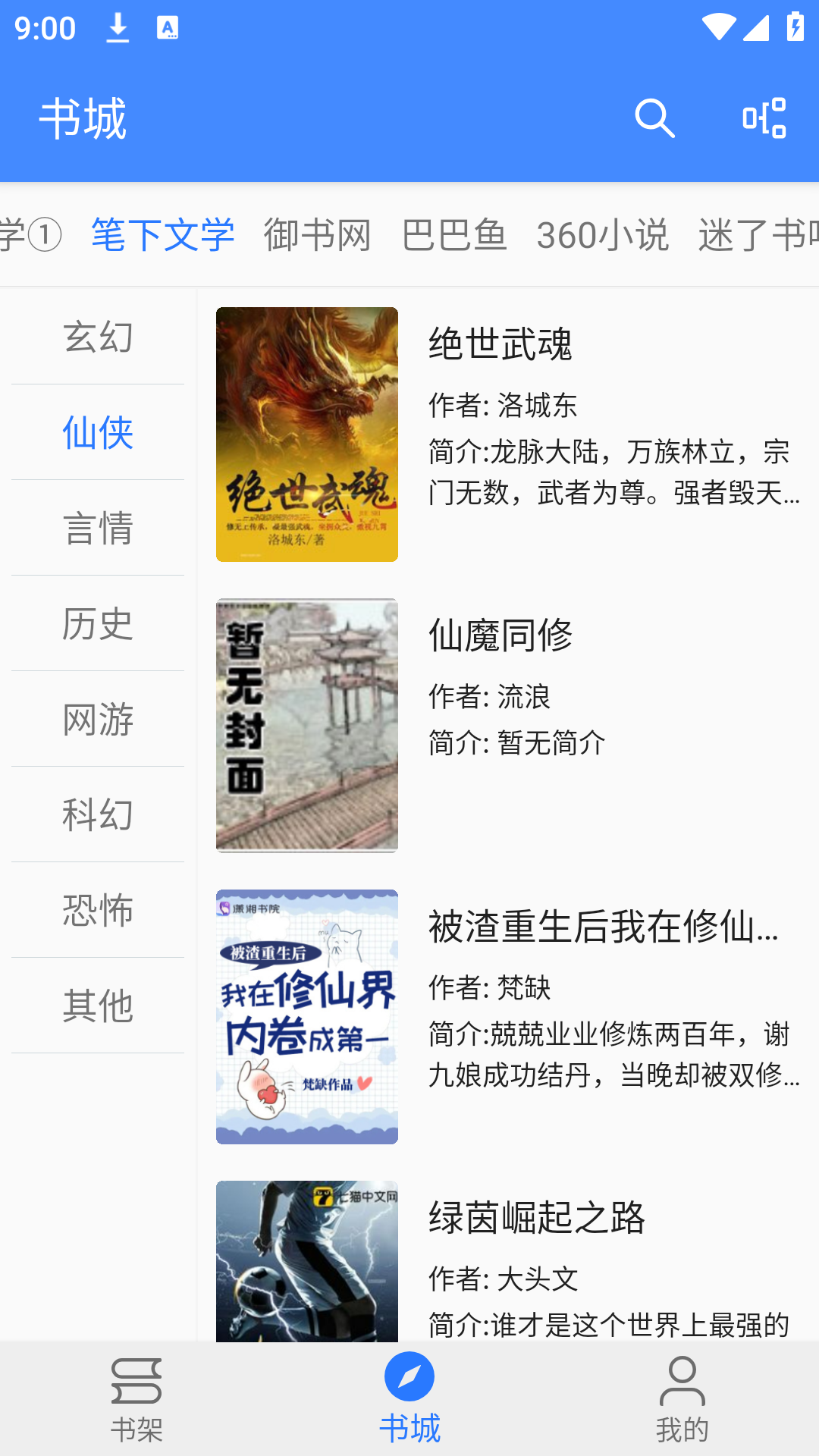Screen dimensions: 819x1456
Task: Select the 恐怖 category
Action: click(98, 910)
